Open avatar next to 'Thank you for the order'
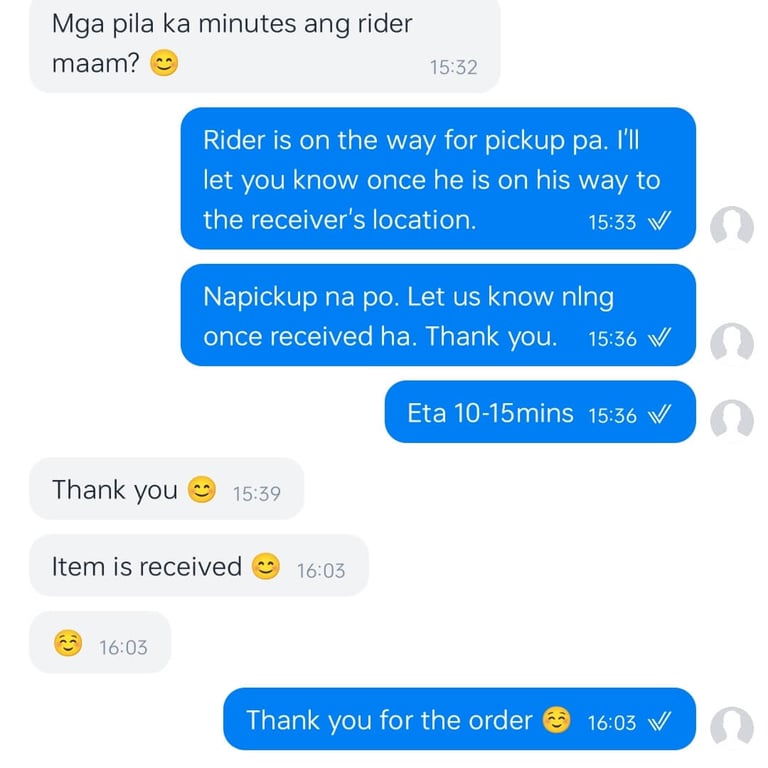The image size is (768, 768). click(731, 727)
